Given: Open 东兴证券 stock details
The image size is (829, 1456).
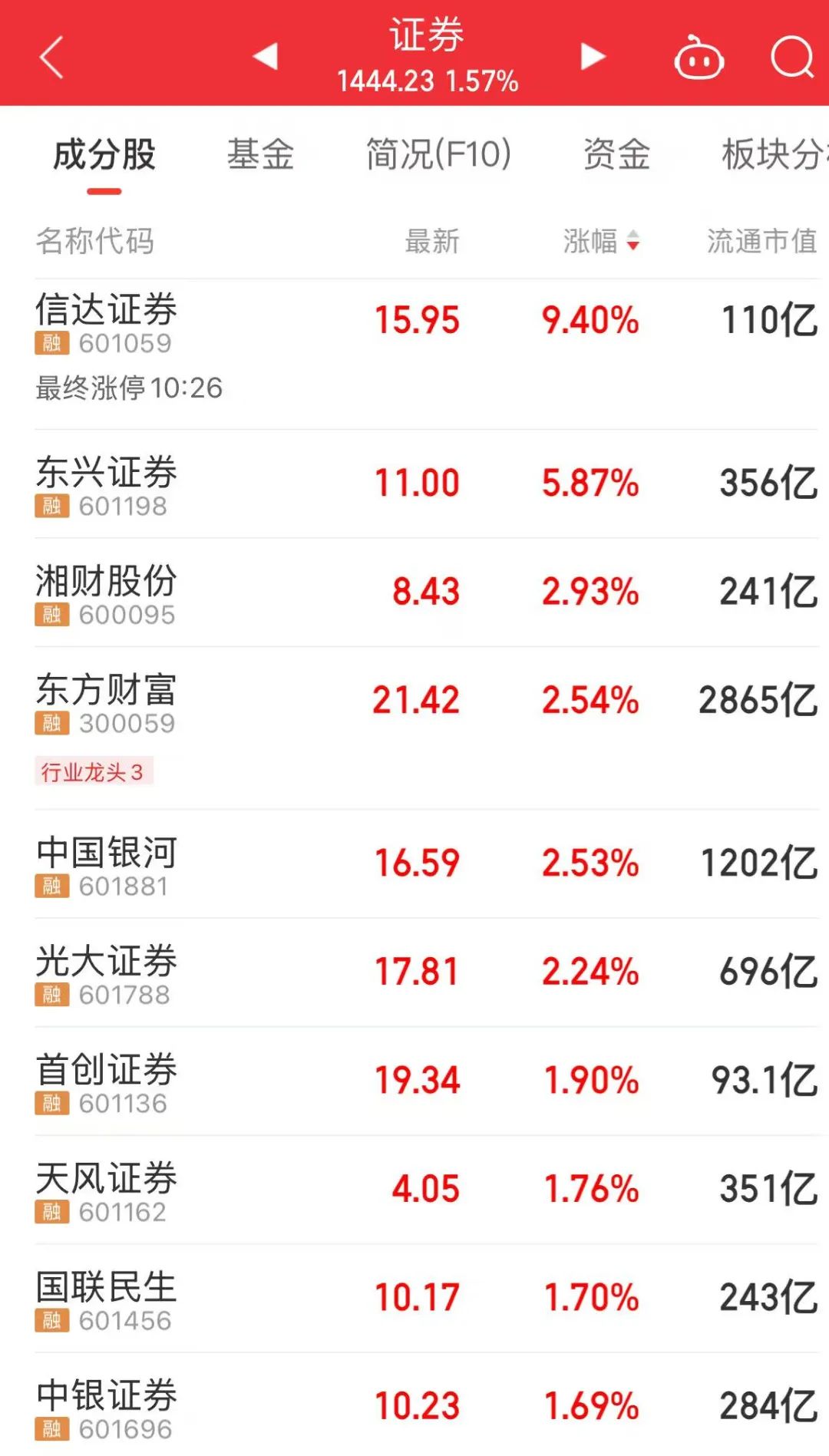Looking at the screenshot, I should (107, 473).
